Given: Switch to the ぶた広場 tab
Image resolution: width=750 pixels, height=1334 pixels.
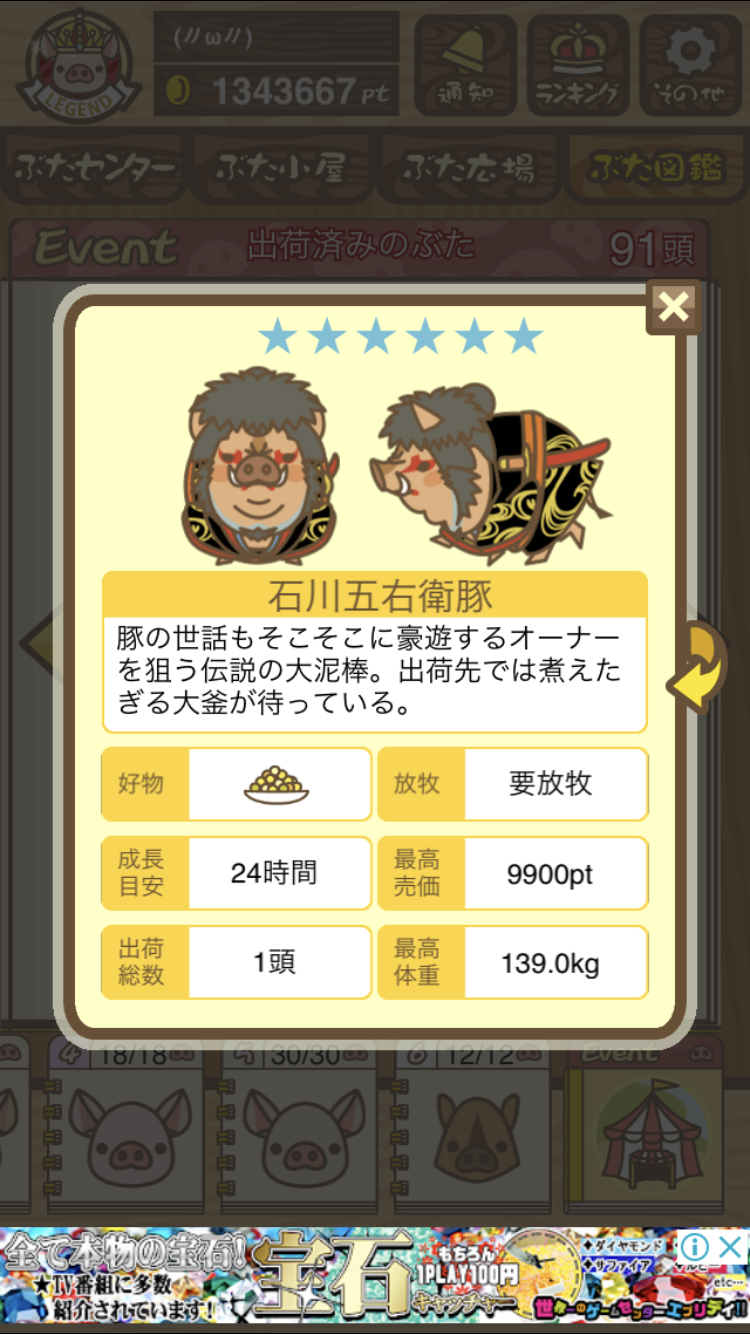Looking at the screenshot, I should click(468, 167).
